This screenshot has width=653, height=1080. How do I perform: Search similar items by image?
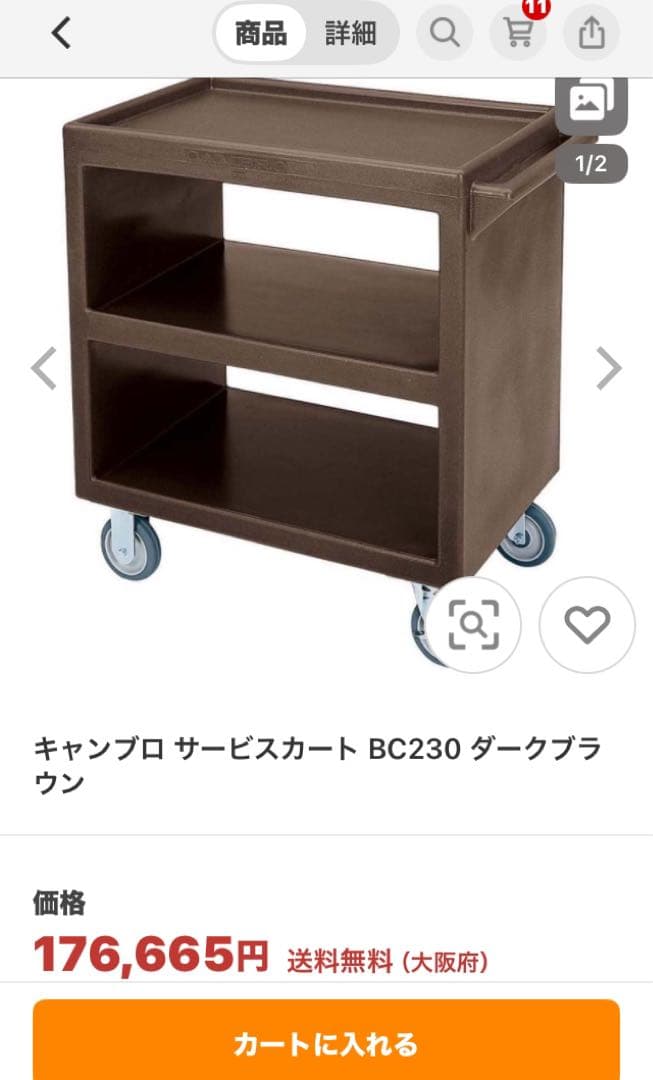coord(473,626)
